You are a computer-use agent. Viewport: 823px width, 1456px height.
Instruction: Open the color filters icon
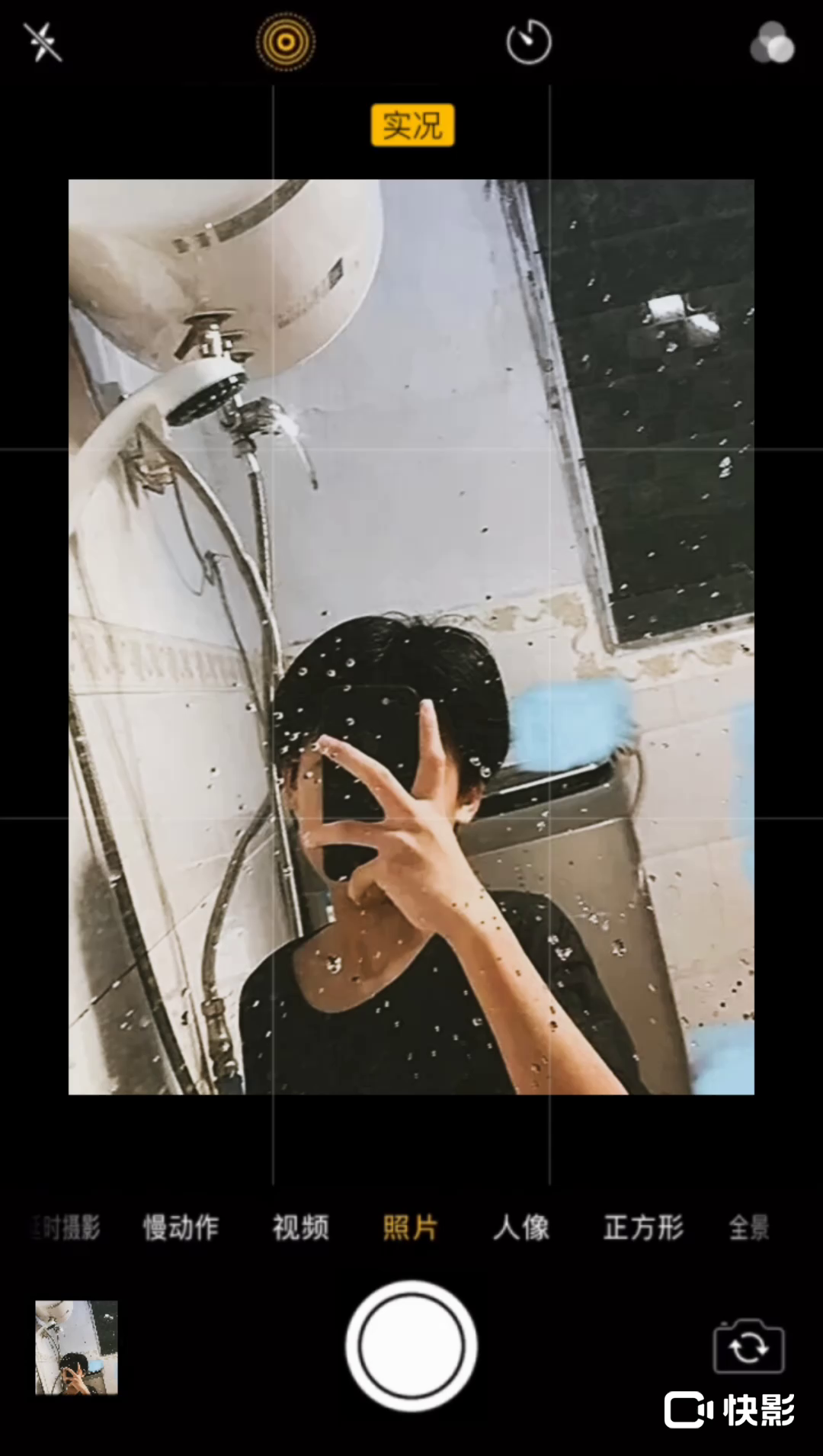[x=772, y=43]
